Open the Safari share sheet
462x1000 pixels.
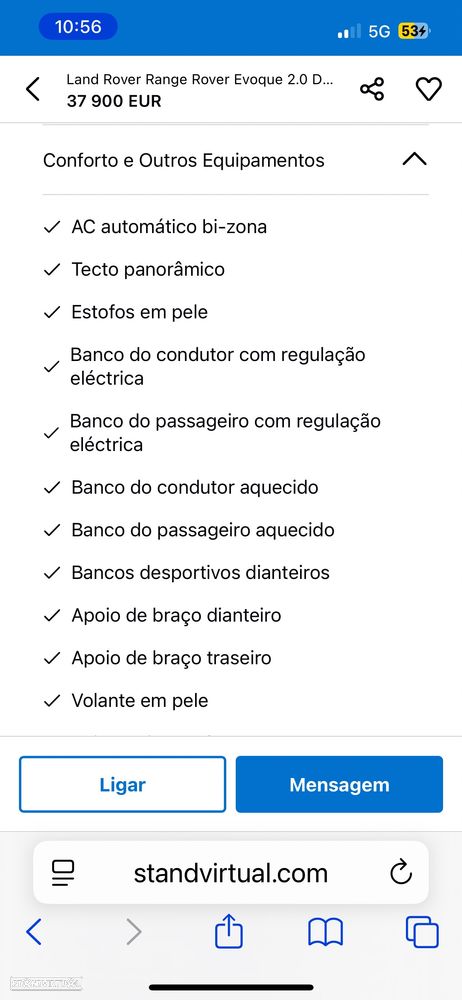[229, 931]
